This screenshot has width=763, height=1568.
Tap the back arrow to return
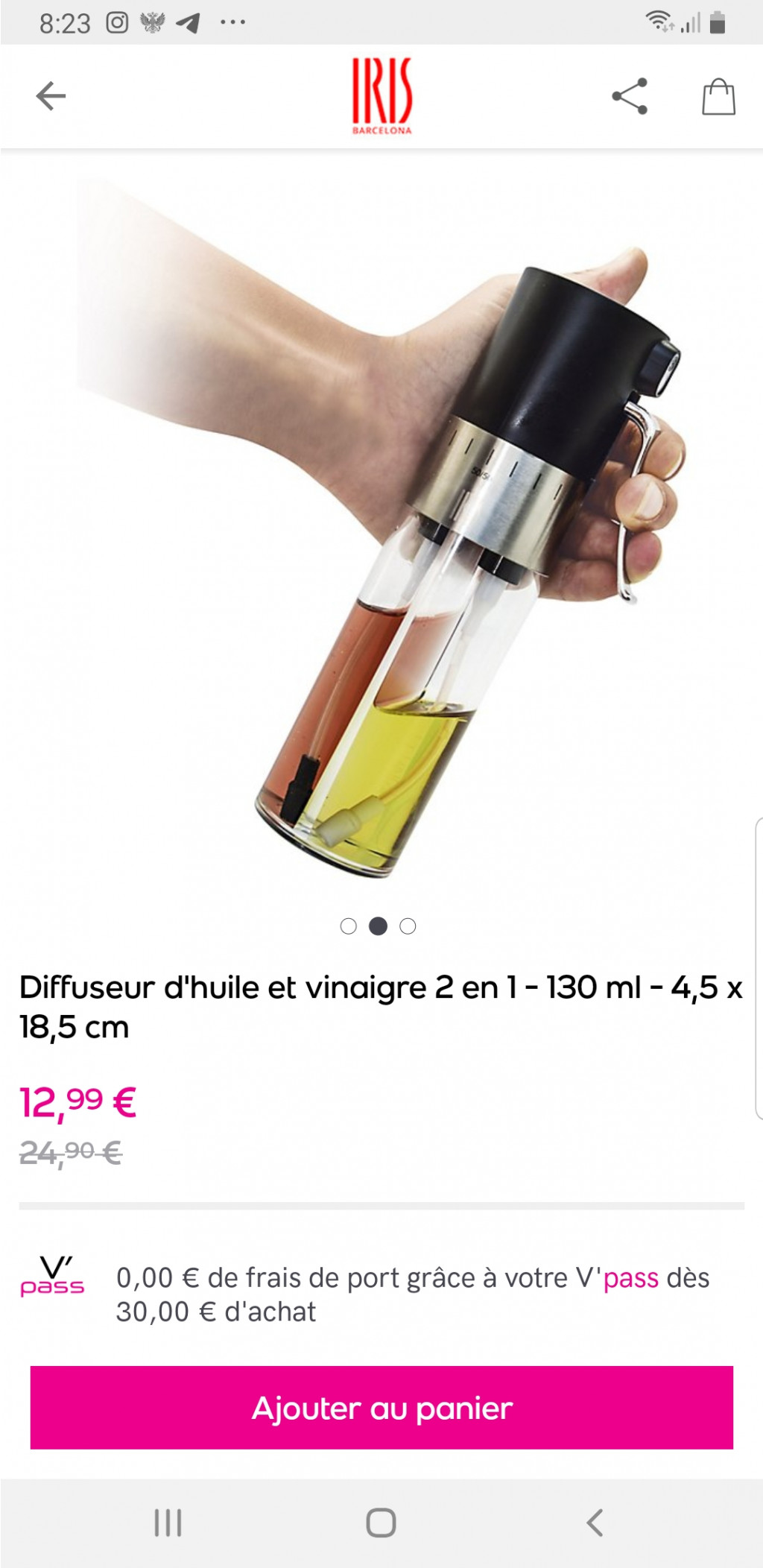tap(49, 96)
